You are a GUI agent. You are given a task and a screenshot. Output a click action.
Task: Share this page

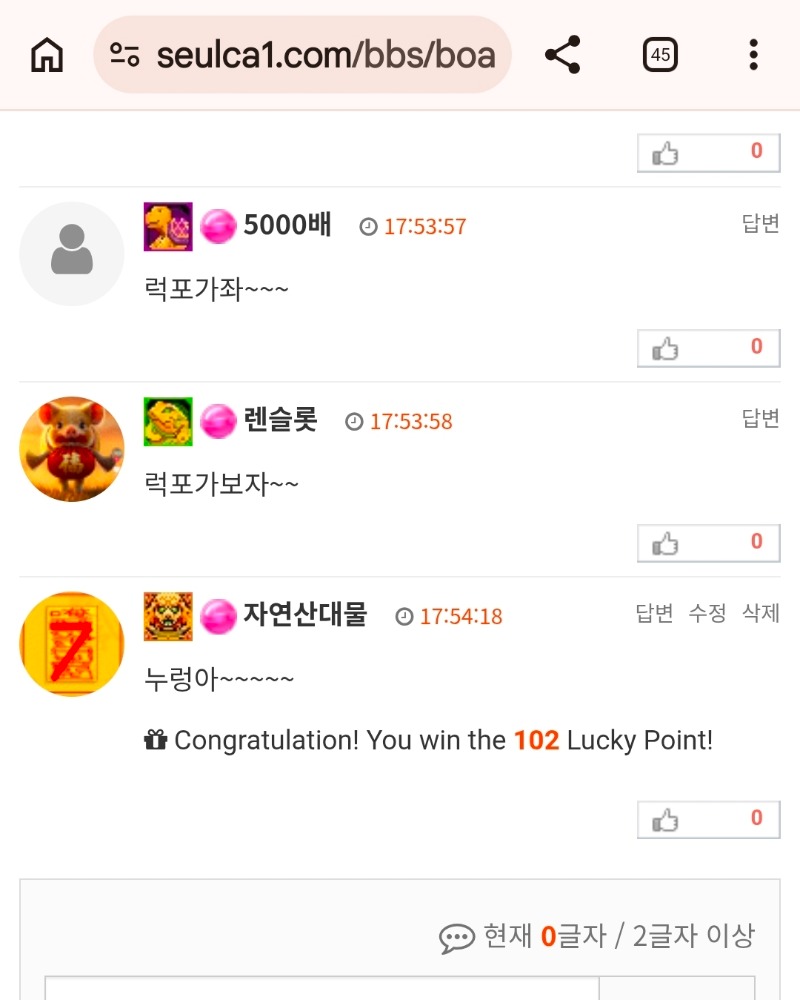563,55
